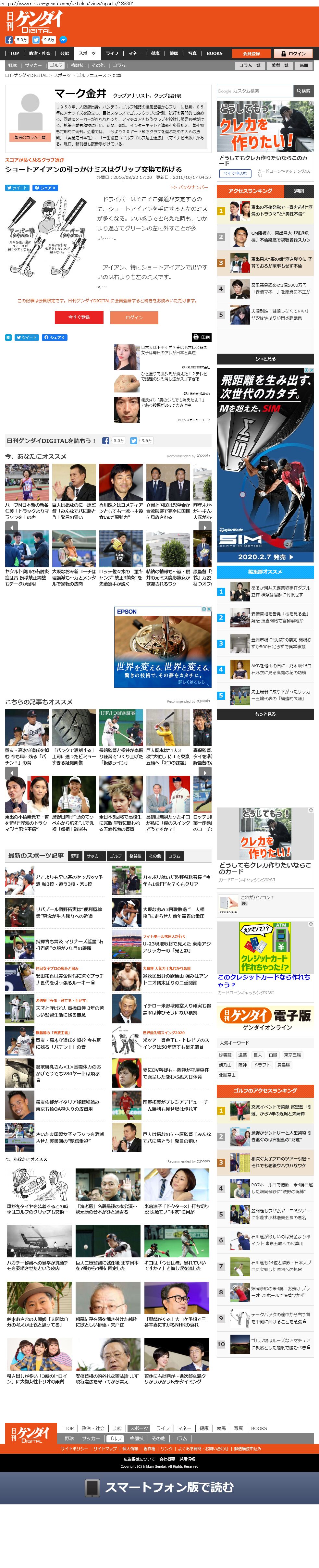Image resolution: width=319 pixels, height=1568 pixels.
Task: Open the コラム一覧 button
Action: (250, 65)
